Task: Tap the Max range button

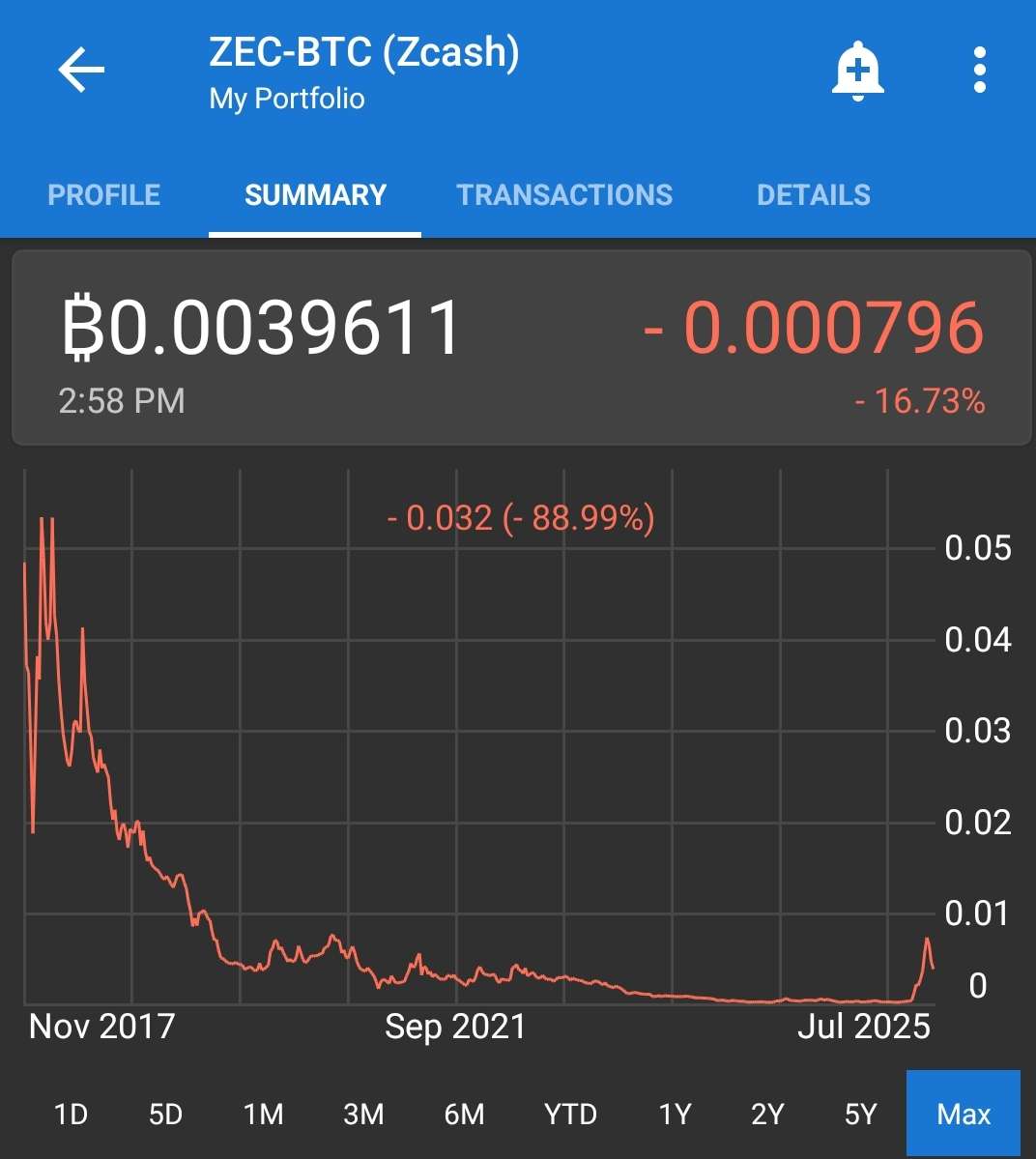Action: click(964, 1114)
